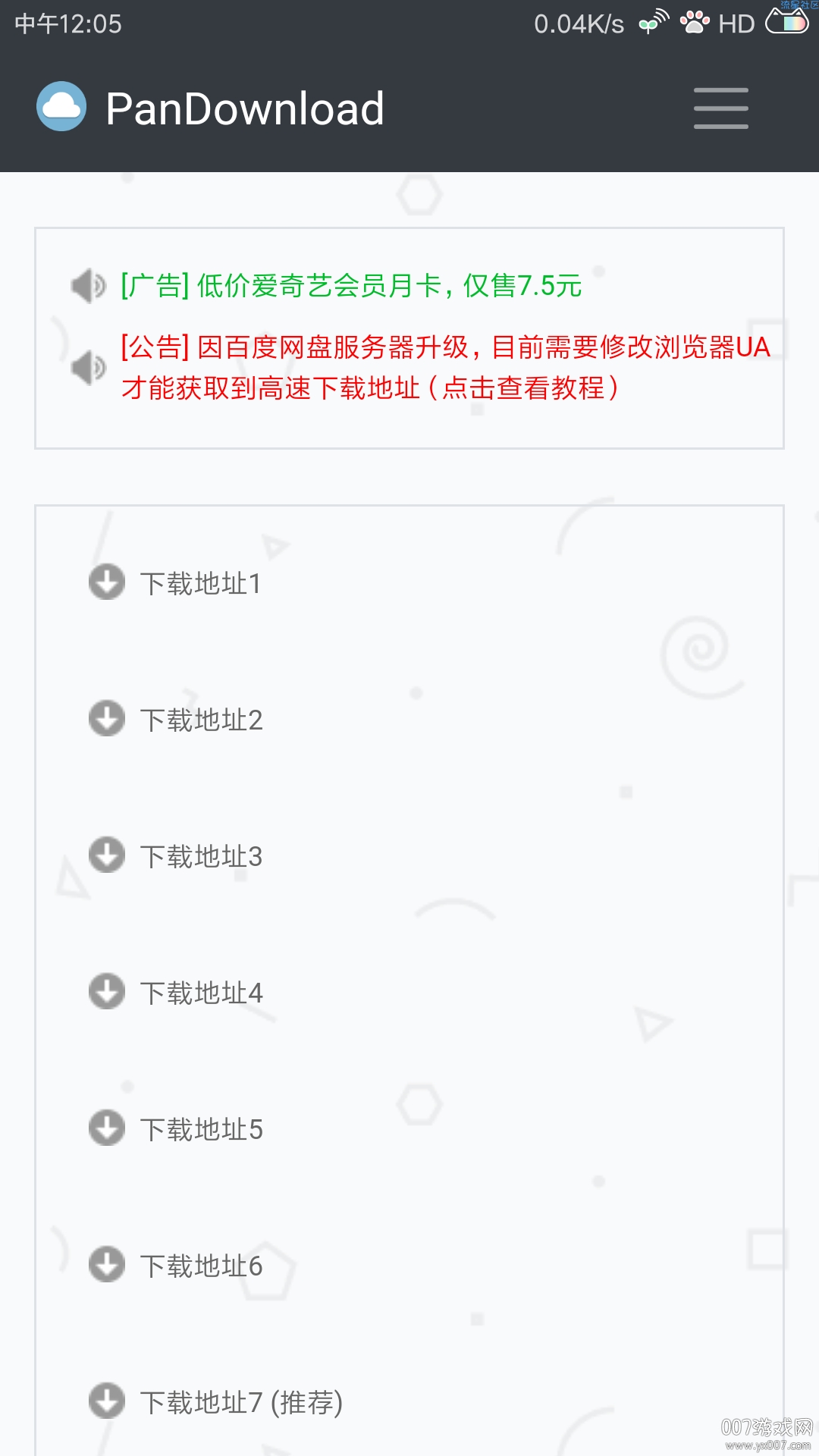Go to PanDownload home via title
Viewport: 819px width, 1456px height.
(244, 108)
